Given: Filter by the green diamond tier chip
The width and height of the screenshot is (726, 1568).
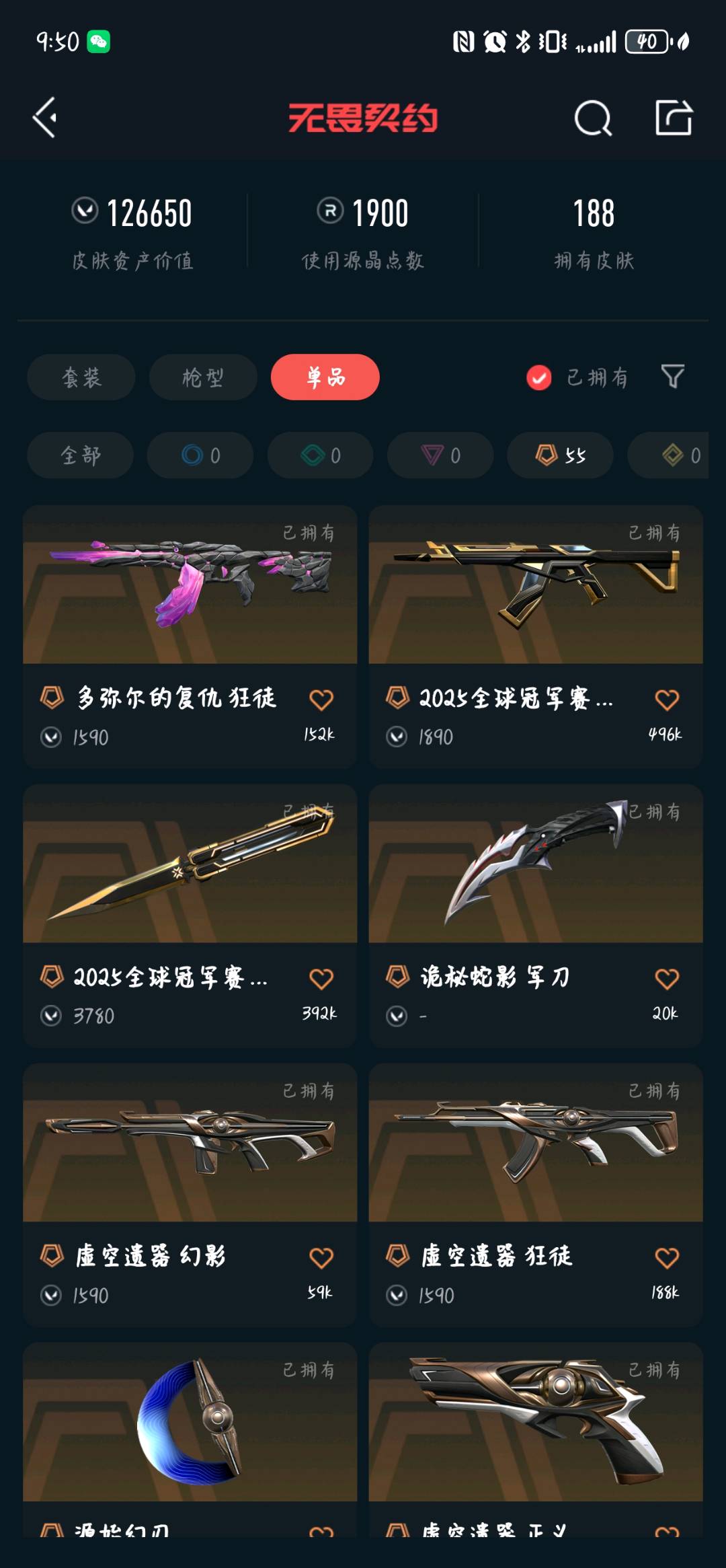Looking at the screenshot, I should coord(320,455).
